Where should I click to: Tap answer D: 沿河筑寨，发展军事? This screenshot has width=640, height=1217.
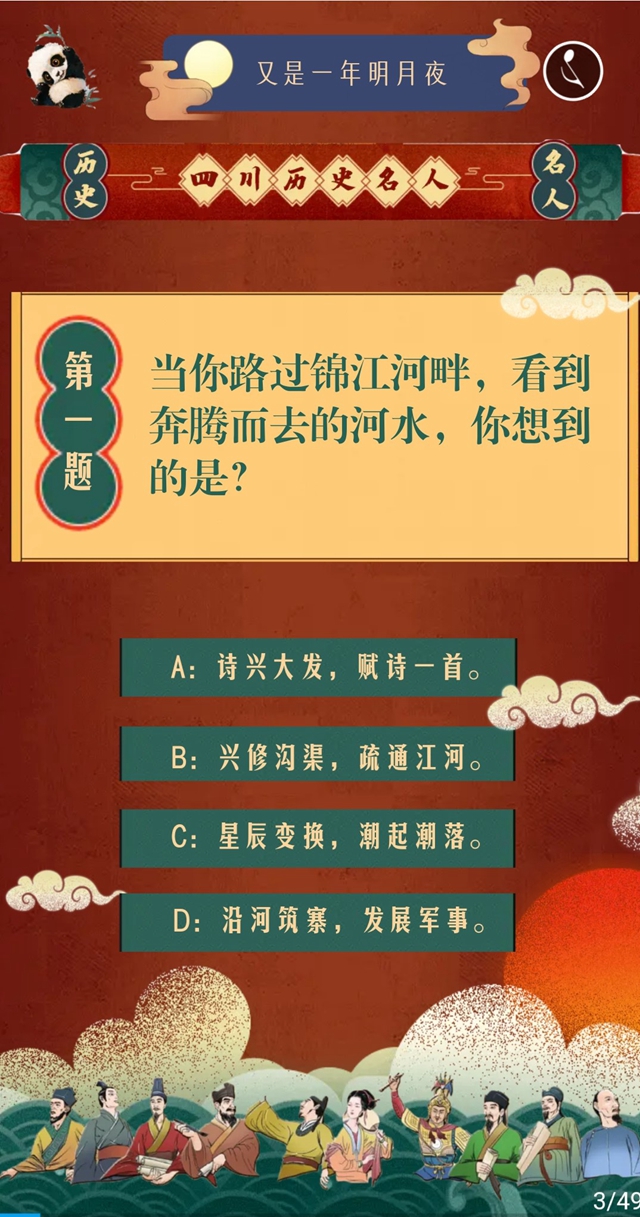click(x=318, y=922)
